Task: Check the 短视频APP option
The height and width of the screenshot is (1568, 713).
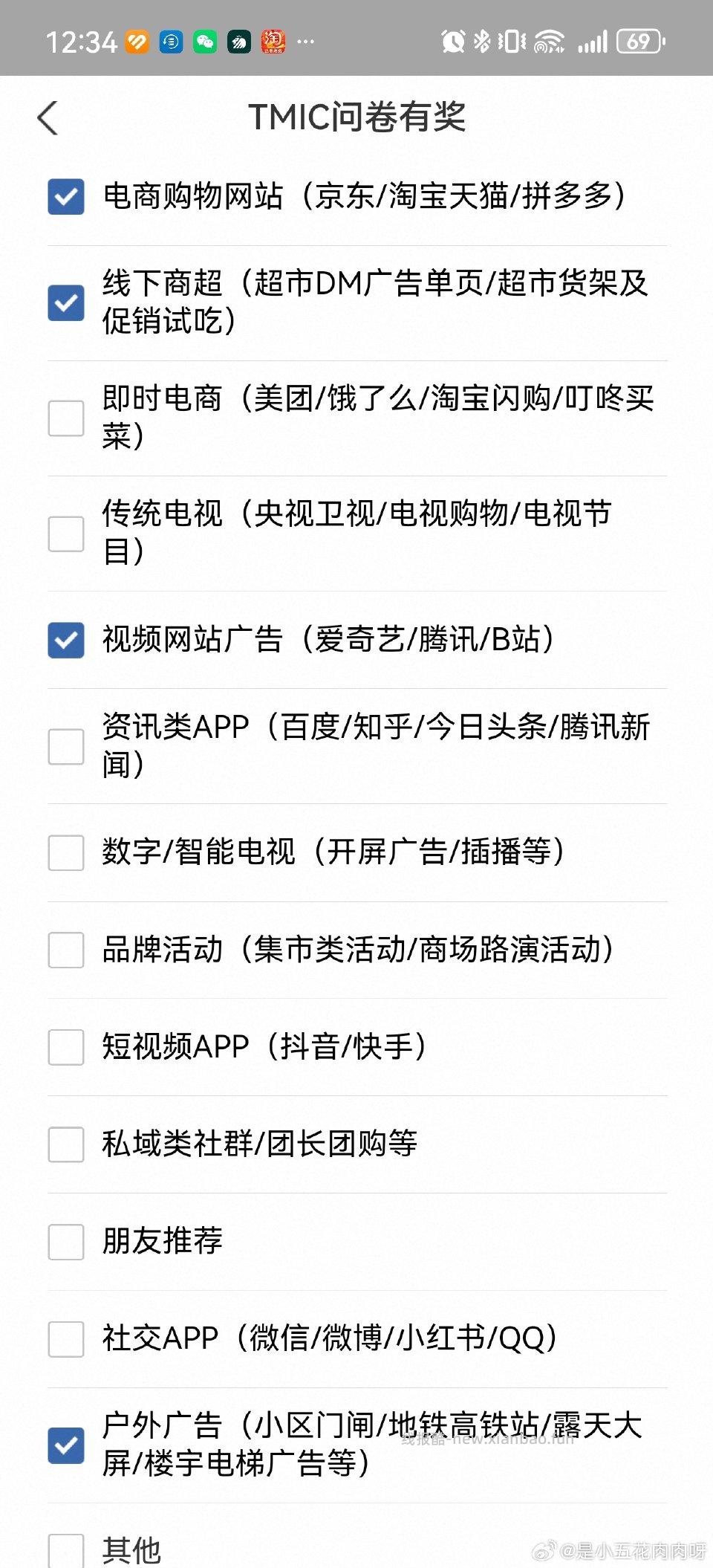Action: 65,1048
